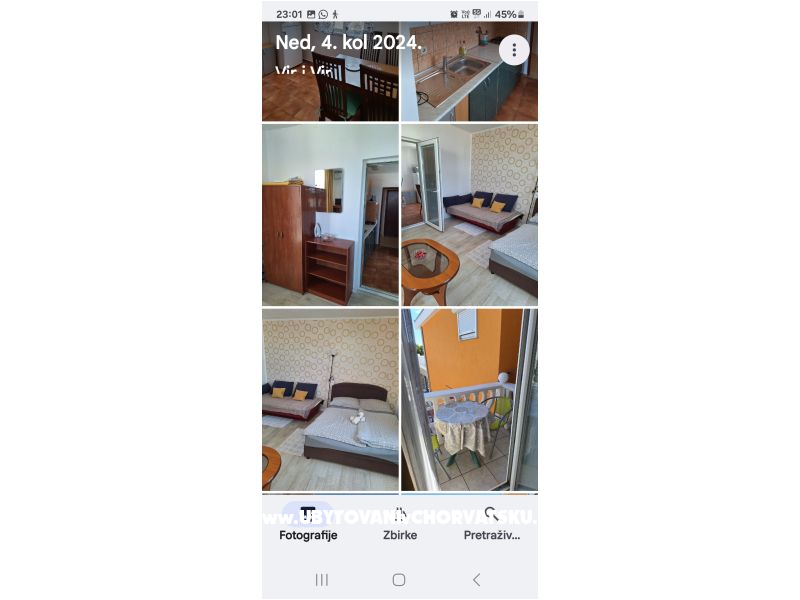Open the three-dot overflow menu

click(514, 50)
